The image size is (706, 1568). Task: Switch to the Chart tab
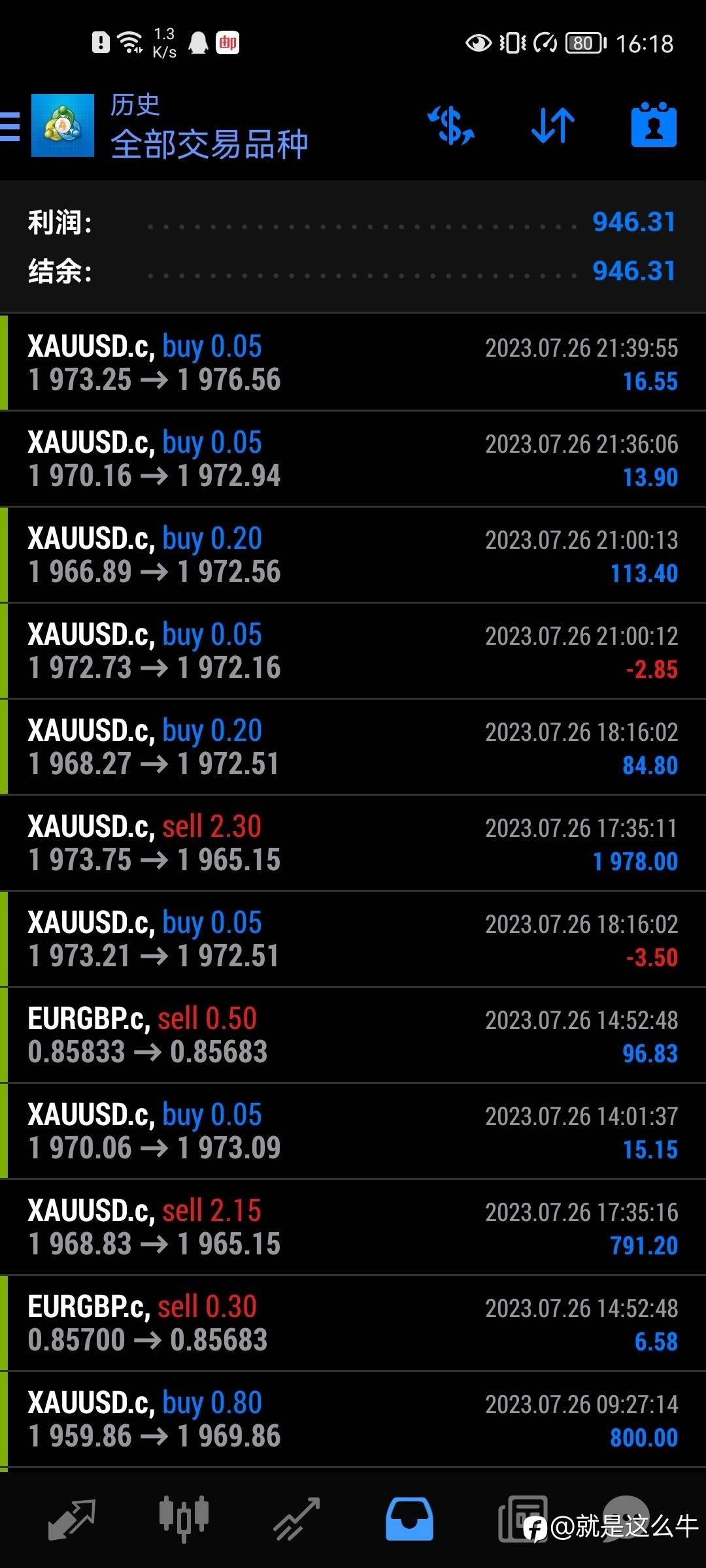click(184, 1518)
